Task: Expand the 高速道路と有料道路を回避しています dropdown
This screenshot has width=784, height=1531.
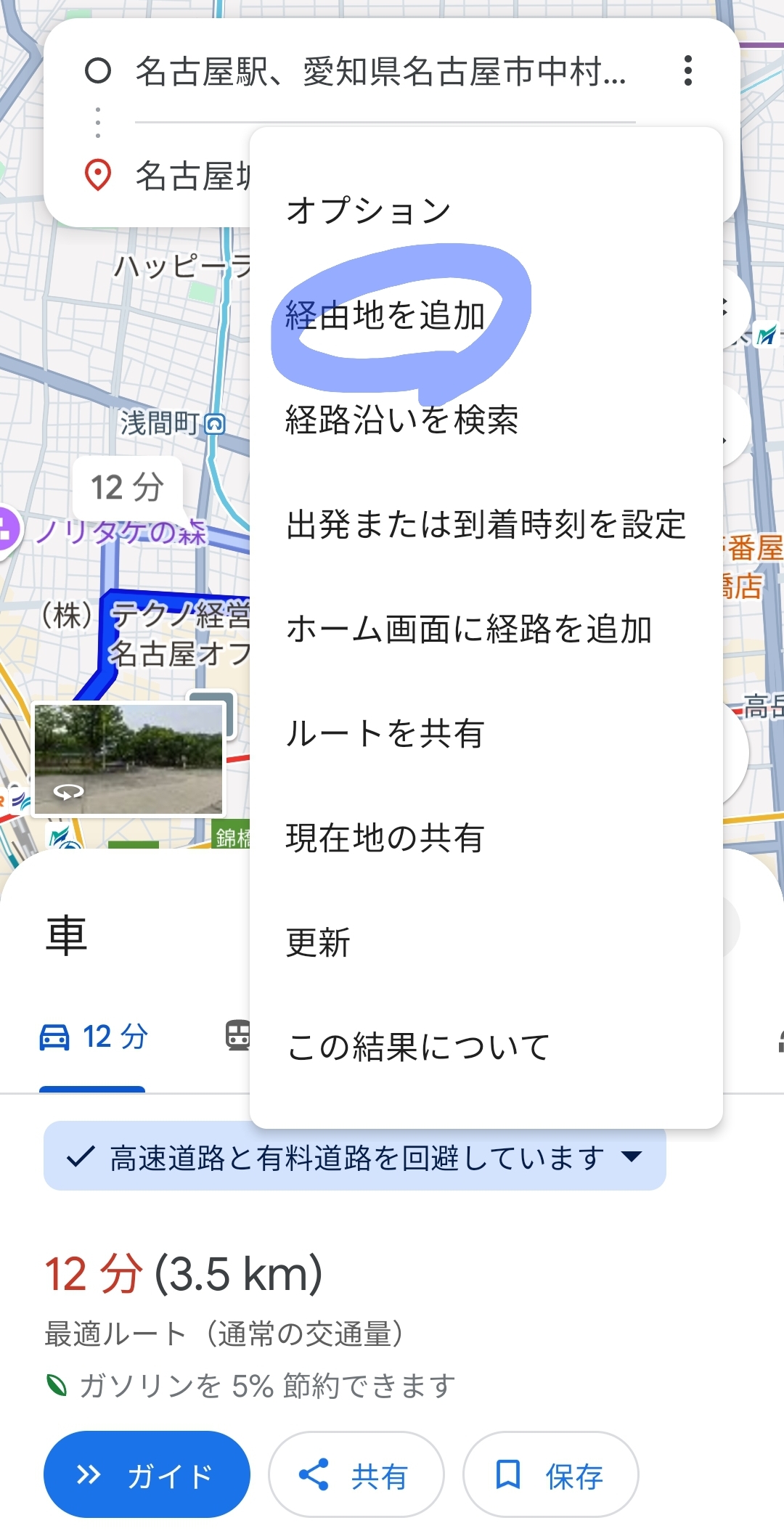Action: click(x=354, y=1157)
